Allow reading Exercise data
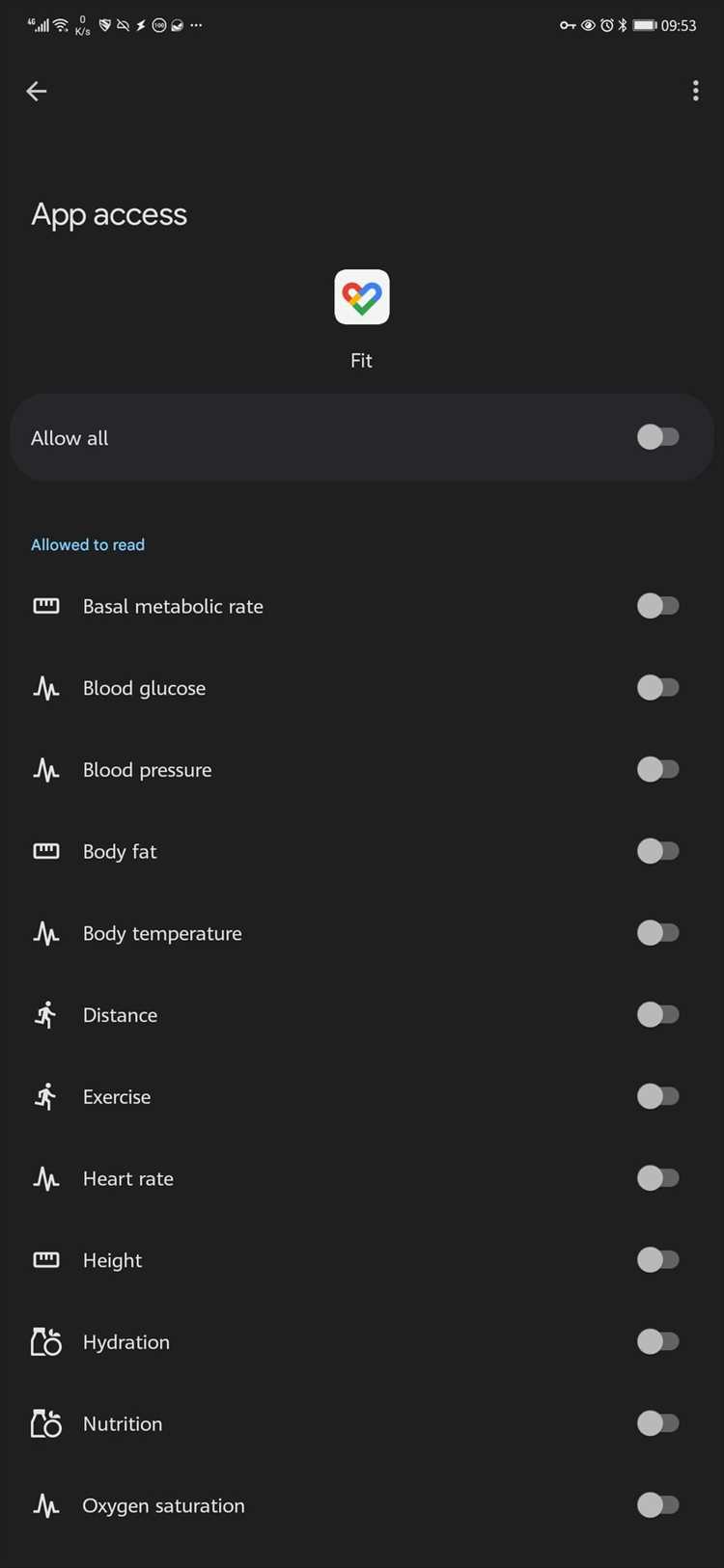 (657, 1096)
